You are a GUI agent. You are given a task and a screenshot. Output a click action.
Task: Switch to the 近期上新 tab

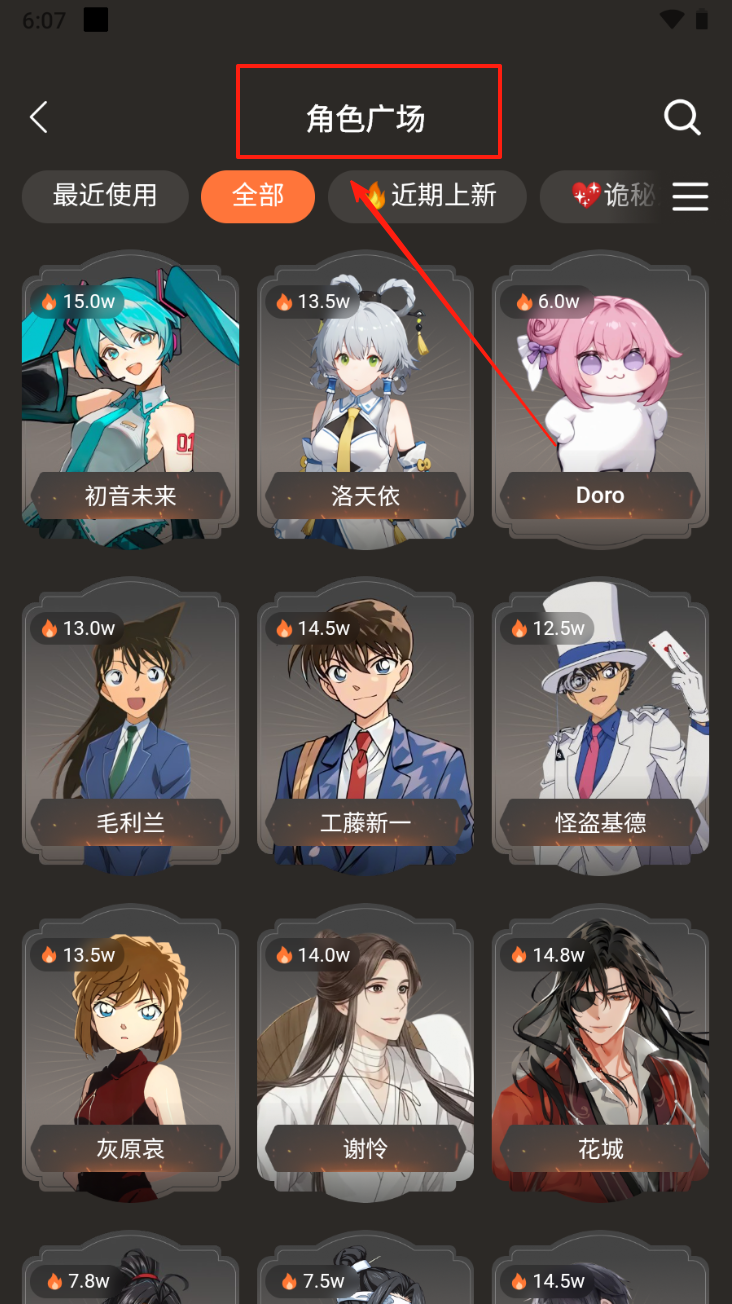click(428, 196)
